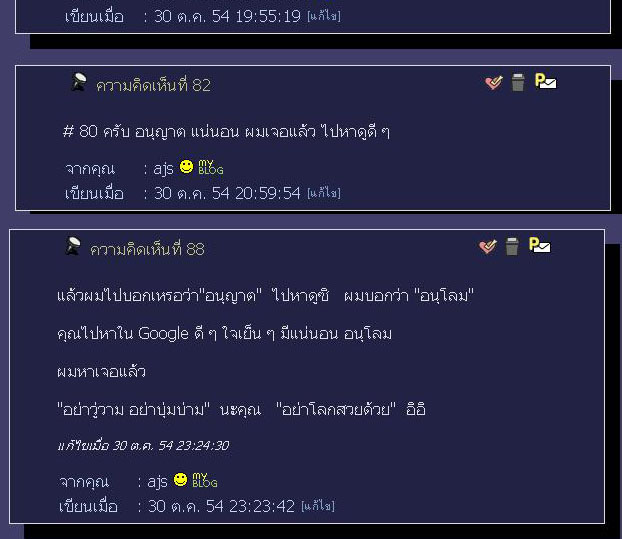Image resolution: width=622 pixels, height=539 pixels.
Task: Send a P-mail from comment 88
Action: coord(539,245)
